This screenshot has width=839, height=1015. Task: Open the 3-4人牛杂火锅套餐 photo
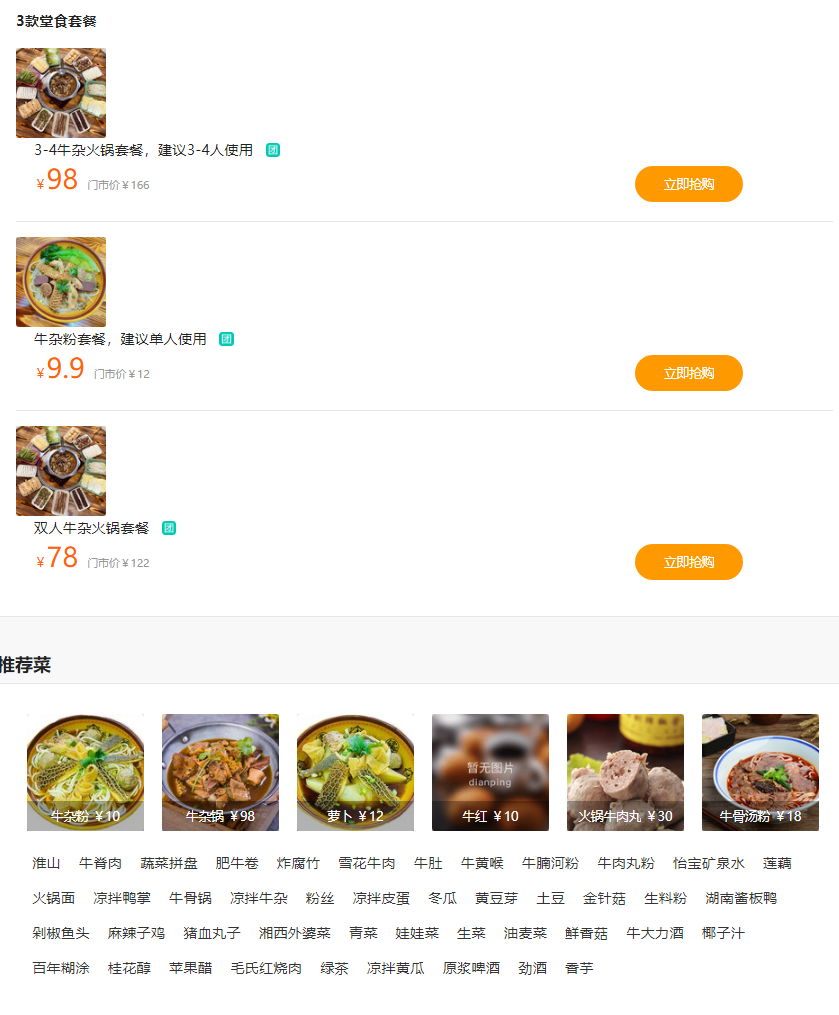pos(61,93)
